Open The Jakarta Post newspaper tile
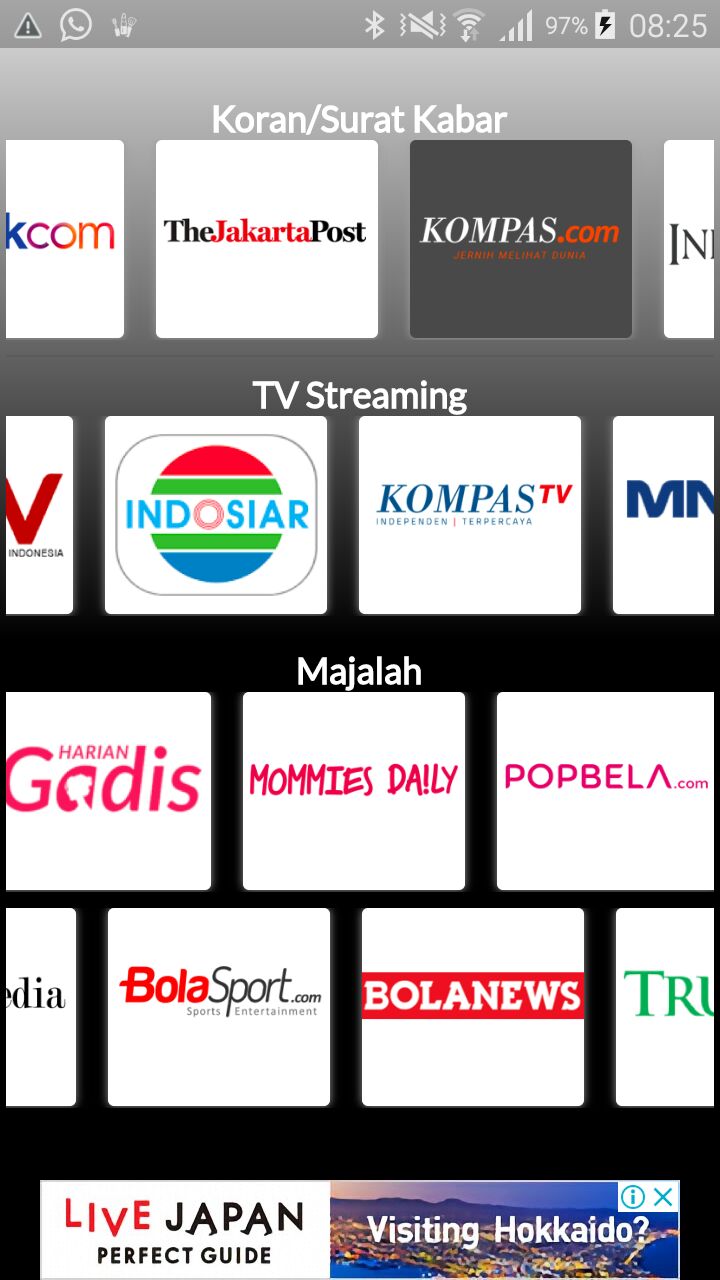Viewport: 720px width, 1280px height. click(267, 239)
